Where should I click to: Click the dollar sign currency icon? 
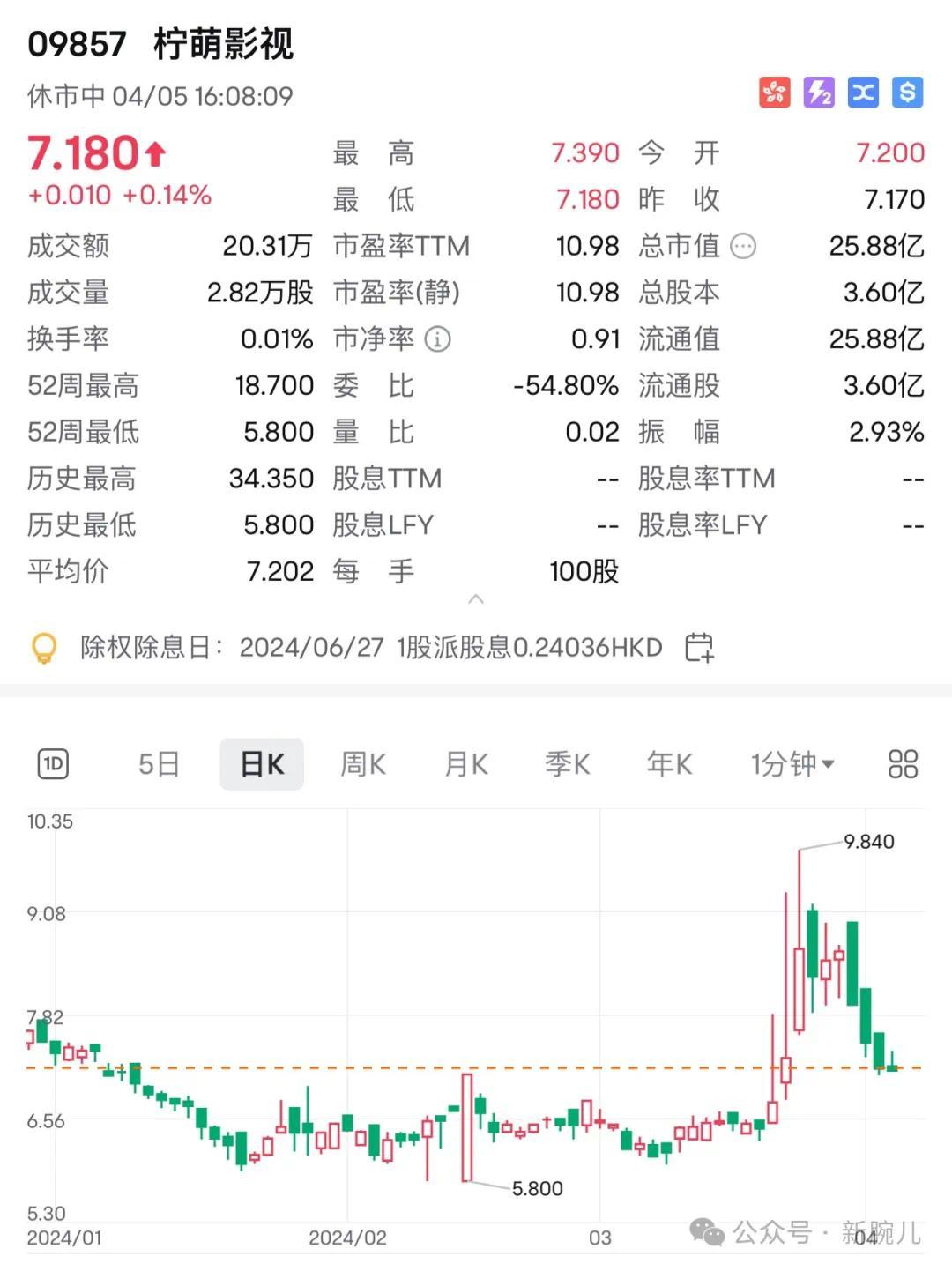pyautogui.click(x=907, y=93)
